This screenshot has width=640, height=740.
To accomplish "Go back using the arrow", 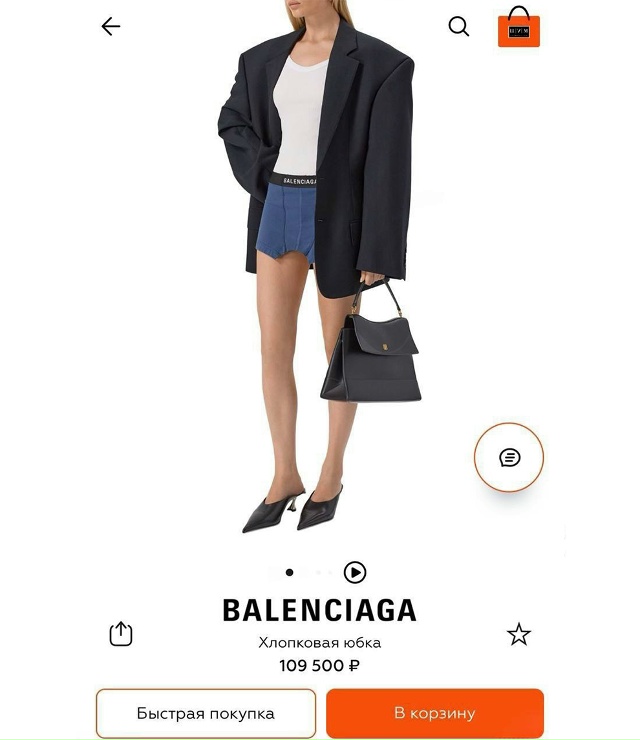I will [x=111, y=27].
